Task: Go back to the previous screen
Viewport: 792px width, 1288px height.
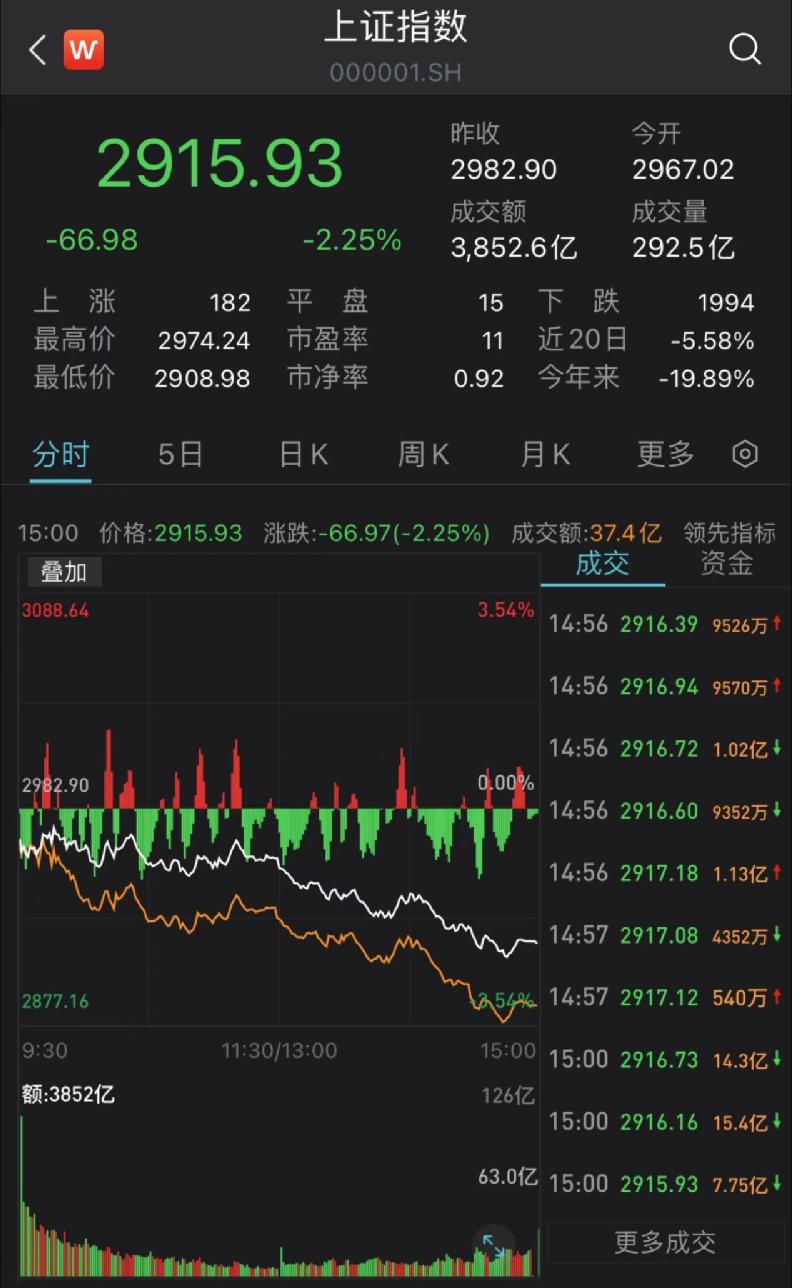Action: click(x=38, y=49)
